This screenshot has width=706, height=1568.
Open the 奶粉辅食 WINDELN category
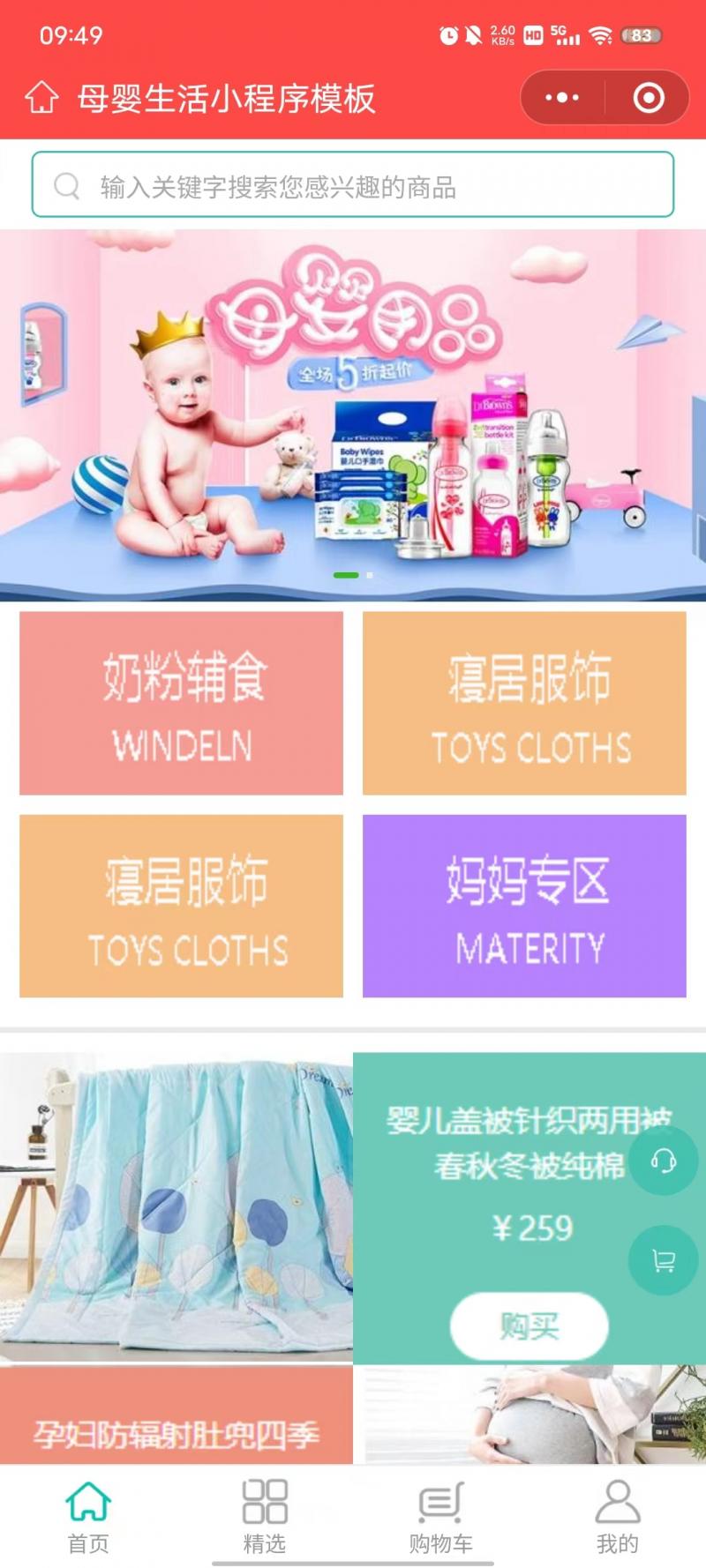coord(181,704)
